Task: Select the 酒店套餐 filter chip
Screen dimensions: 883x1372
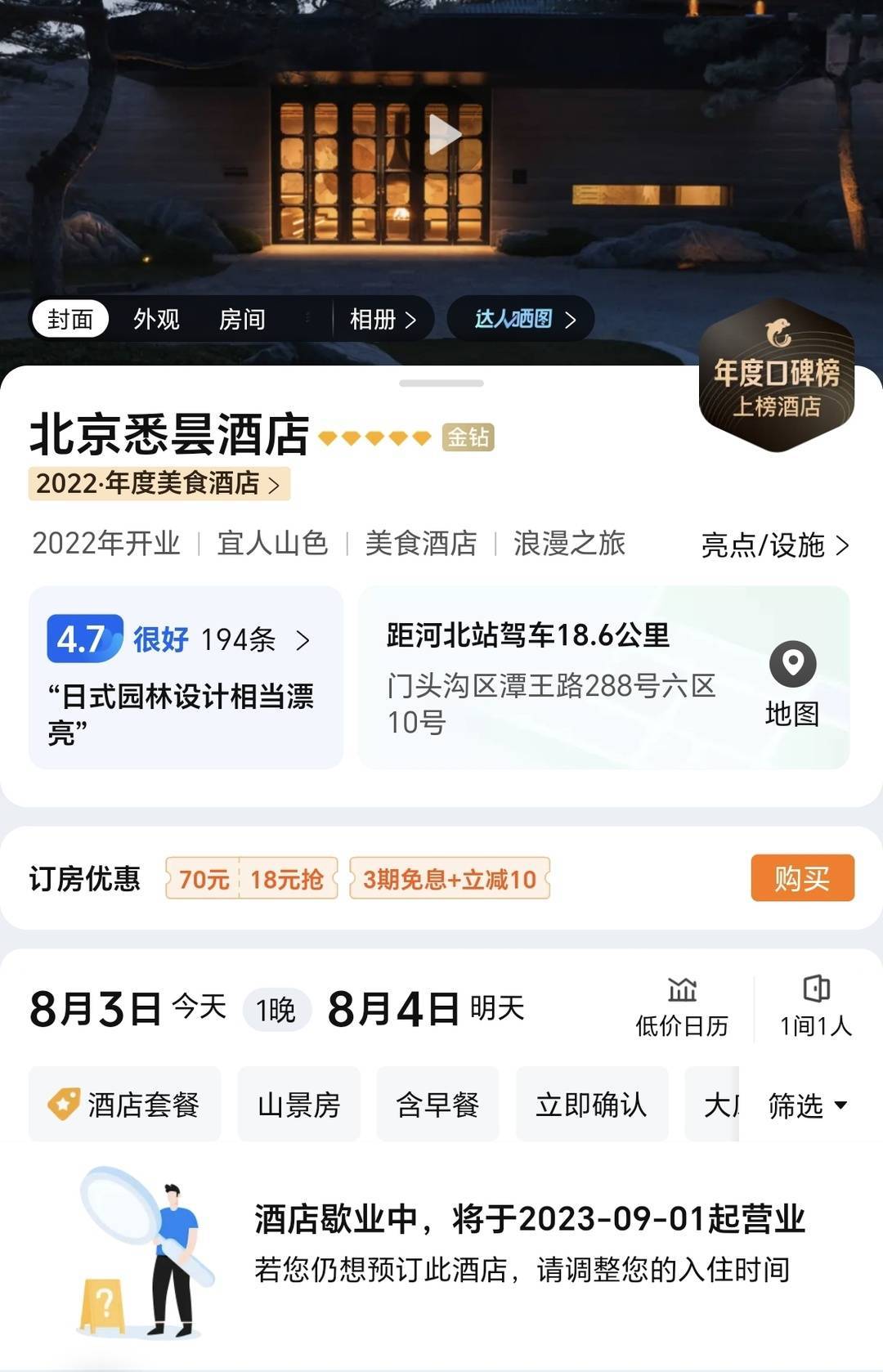Action: point(125,1105)
